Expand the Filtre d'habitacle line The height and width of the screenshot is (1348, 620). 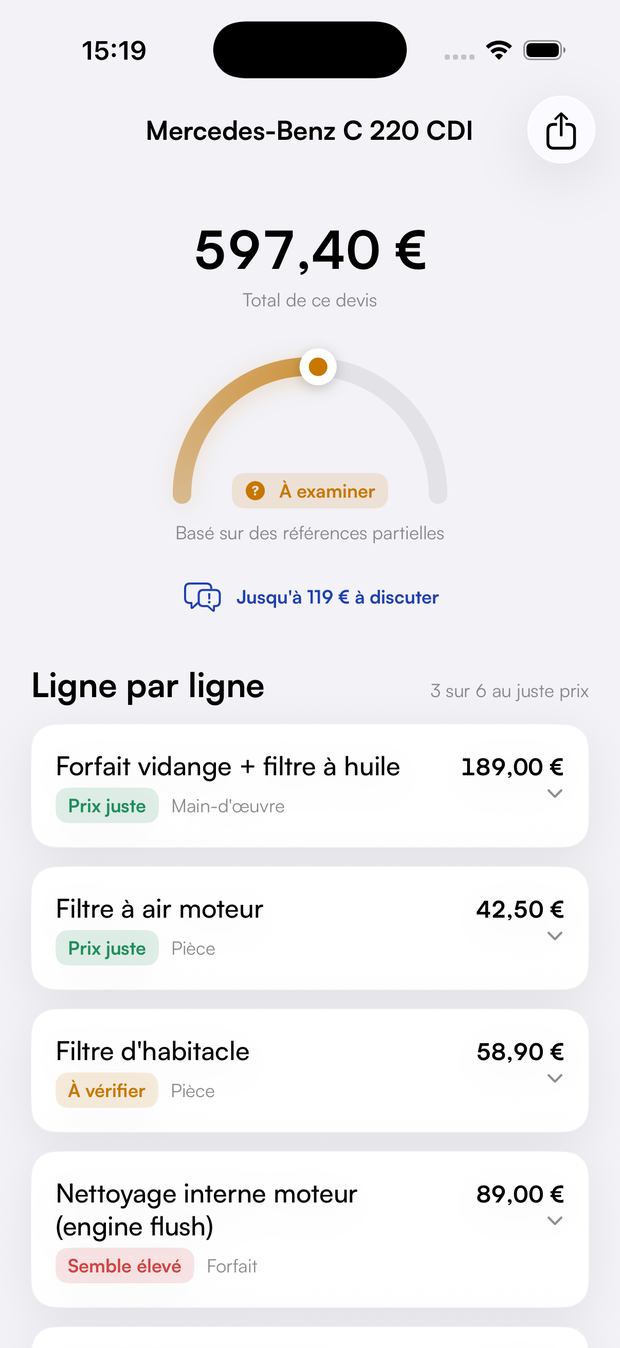pyautogui.click(x=310, y=1070)
